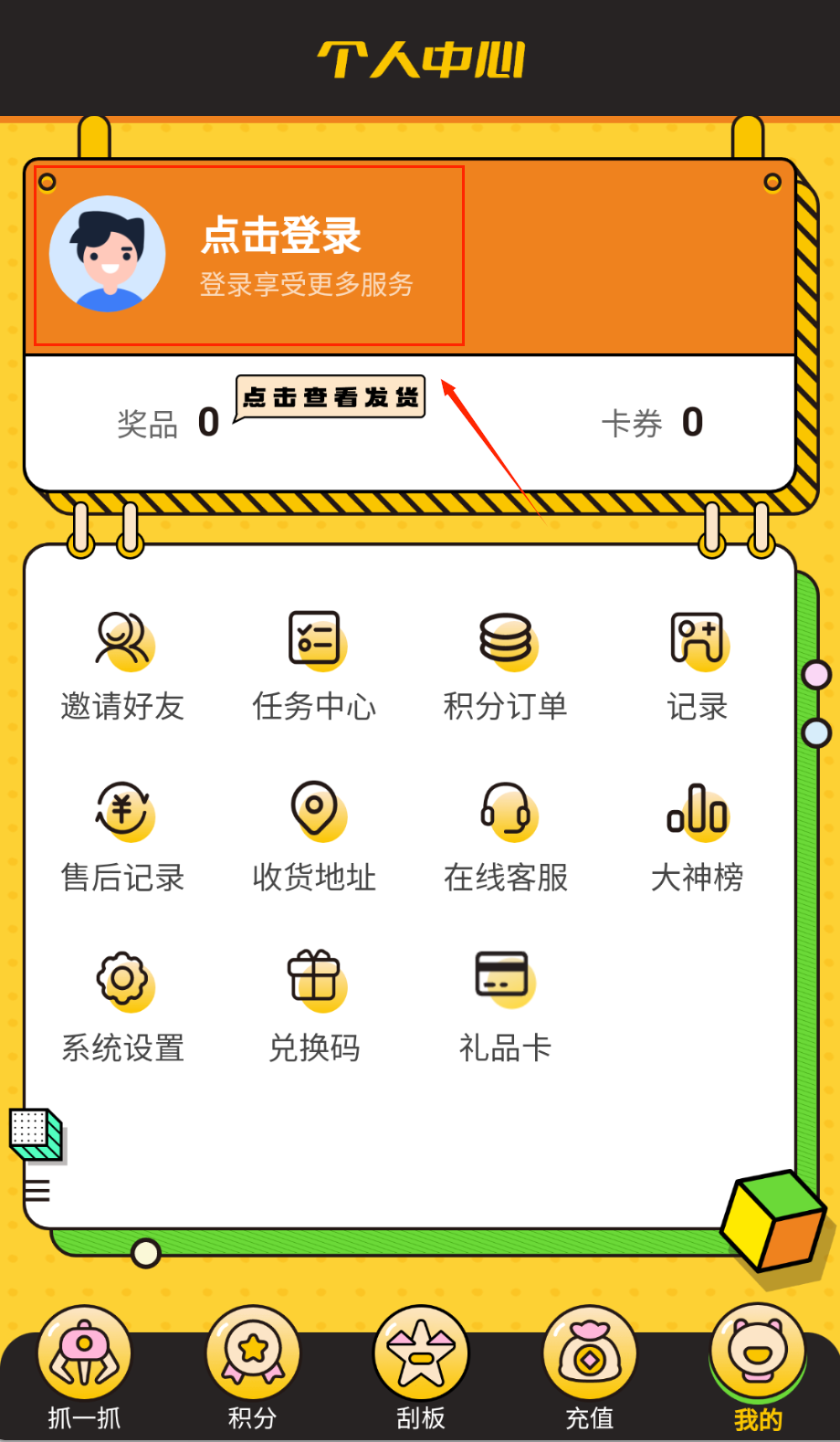The width and height of the screenshot is (840, 1442).
Task: Manage 收货地址 shipping address
Action: pyautogui.click(x=314, y=837)
